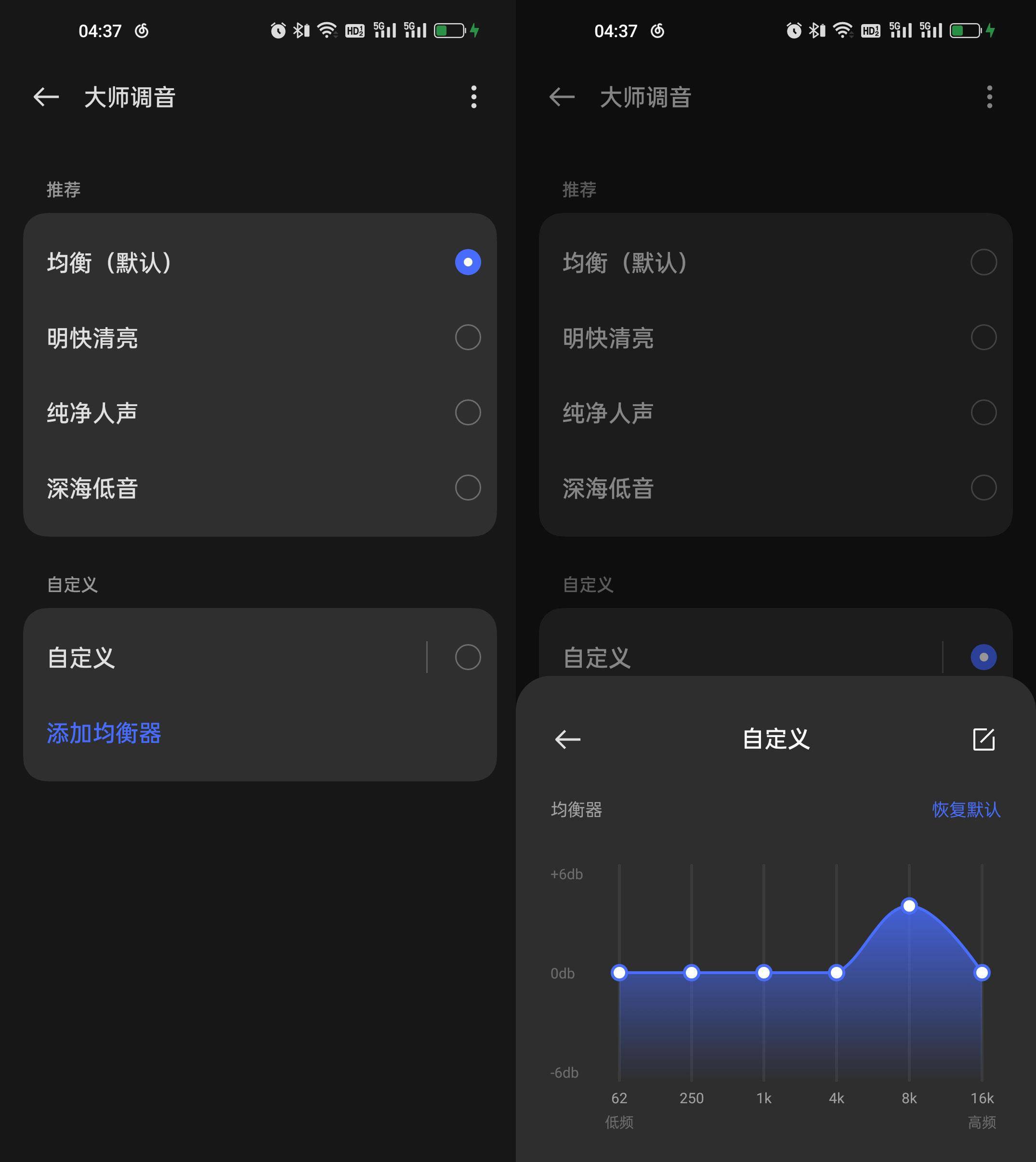Tap the raised 8k equalizer band handle
The width and height of the screenshot is (1036, 1162).
pyautogui.click(x=909, y=905)
